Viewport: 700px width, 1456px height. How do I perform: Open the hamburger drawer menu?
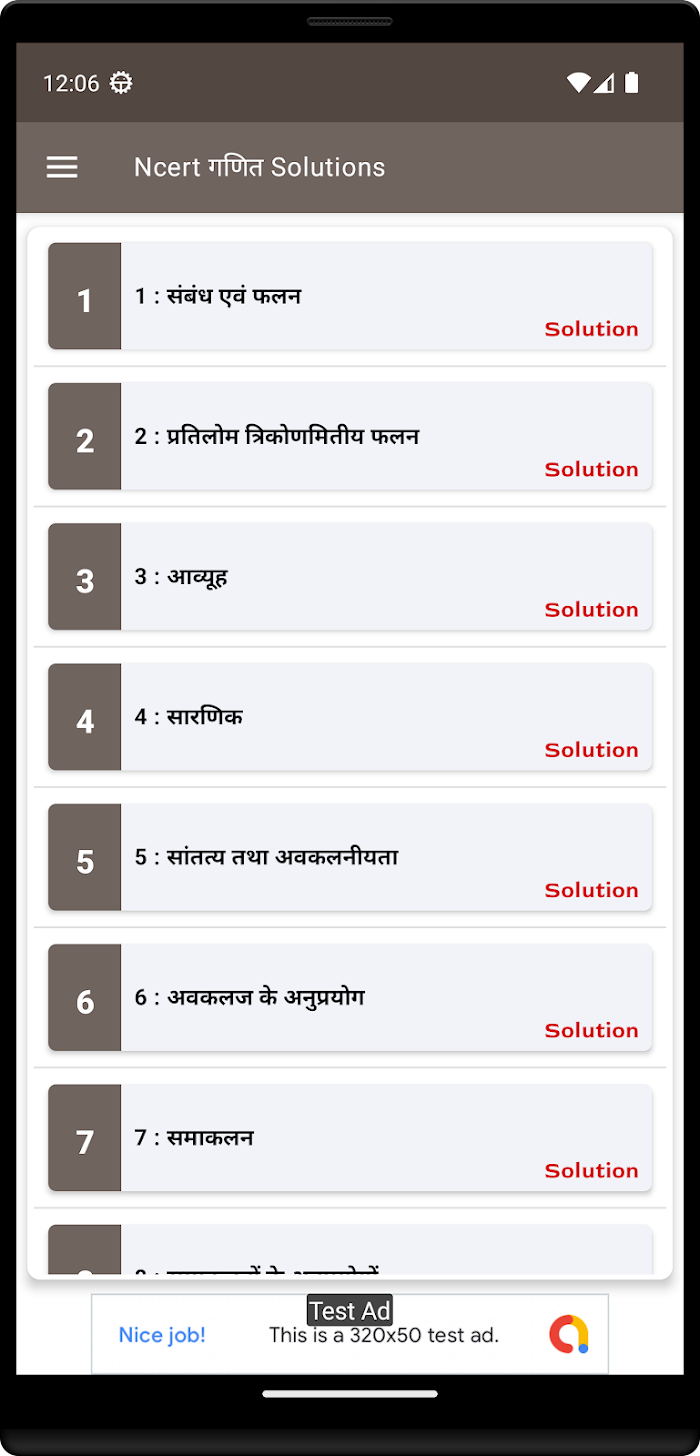coord(62,167)
